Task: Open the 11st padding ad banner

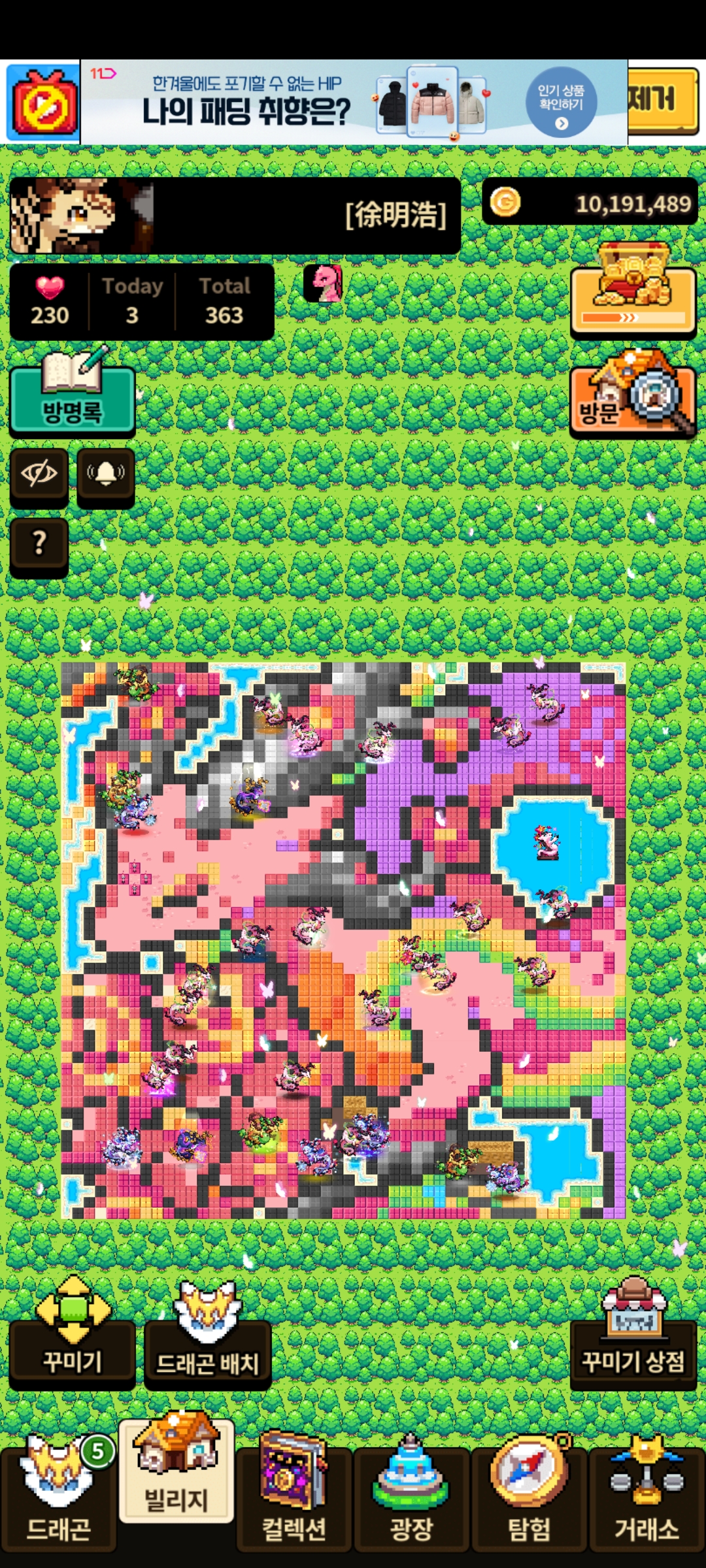Action: (x=353, y=103)
